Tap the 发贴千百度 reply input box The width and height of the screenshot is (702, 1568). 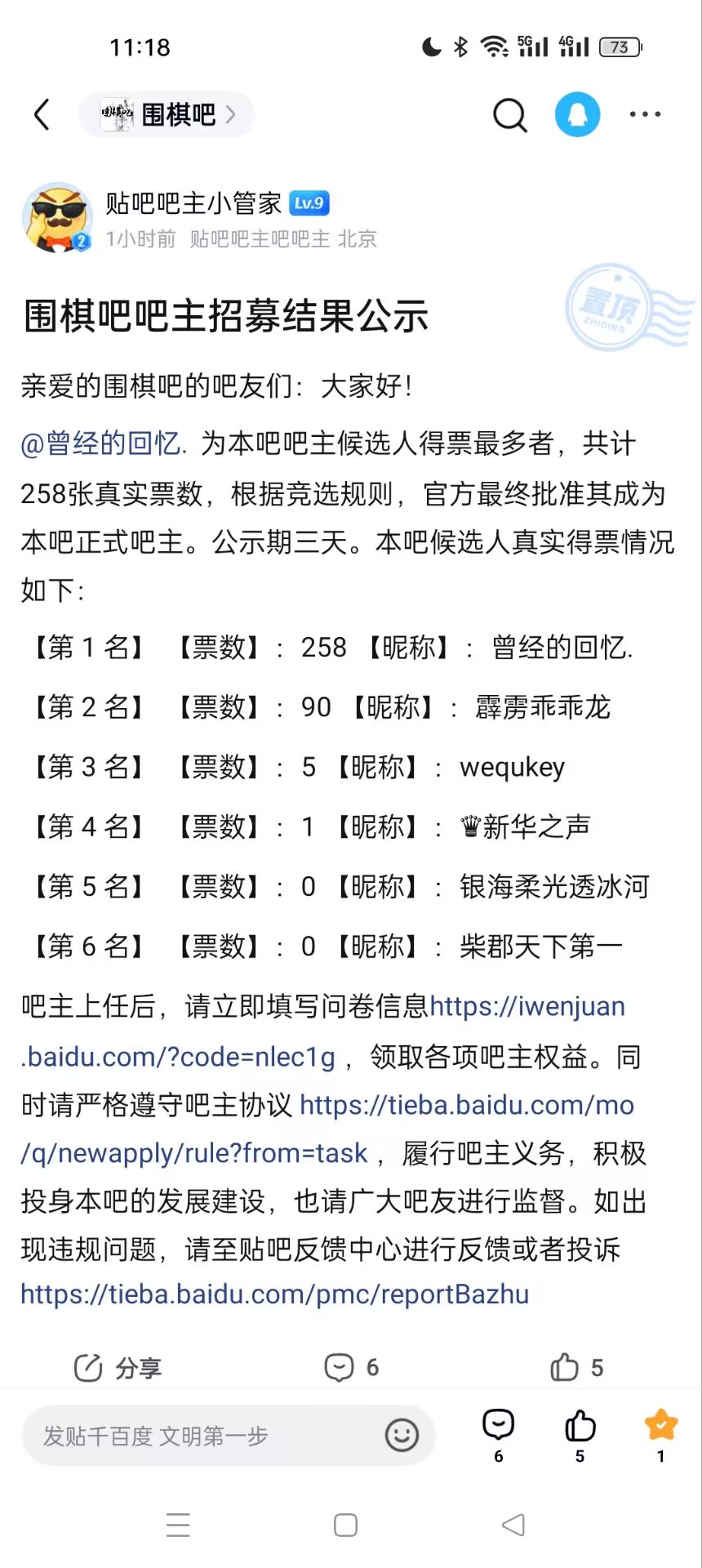point(229,1435)
